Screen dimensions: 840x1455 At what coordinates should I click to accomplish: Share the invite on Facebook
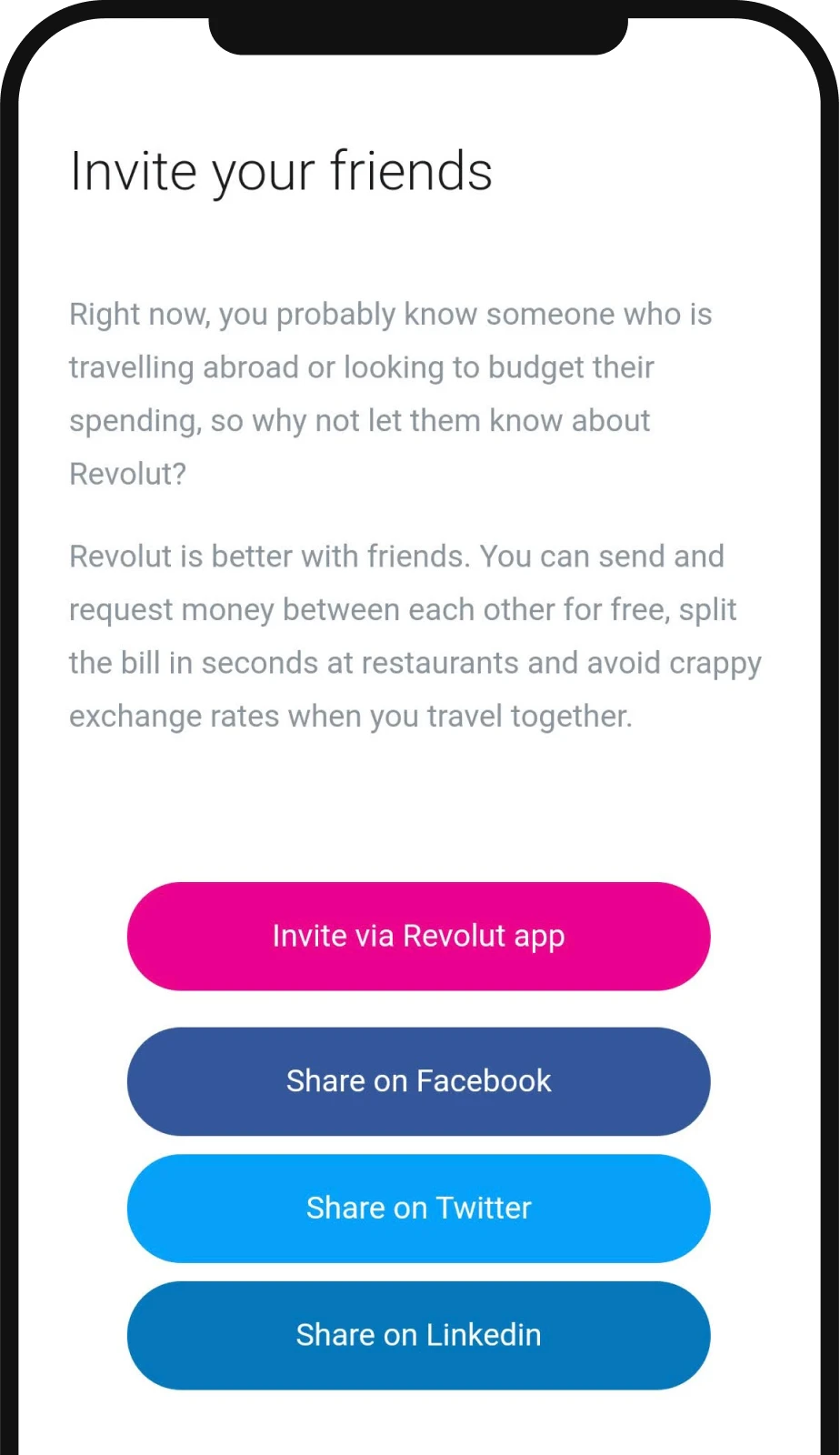(418, 1081)
